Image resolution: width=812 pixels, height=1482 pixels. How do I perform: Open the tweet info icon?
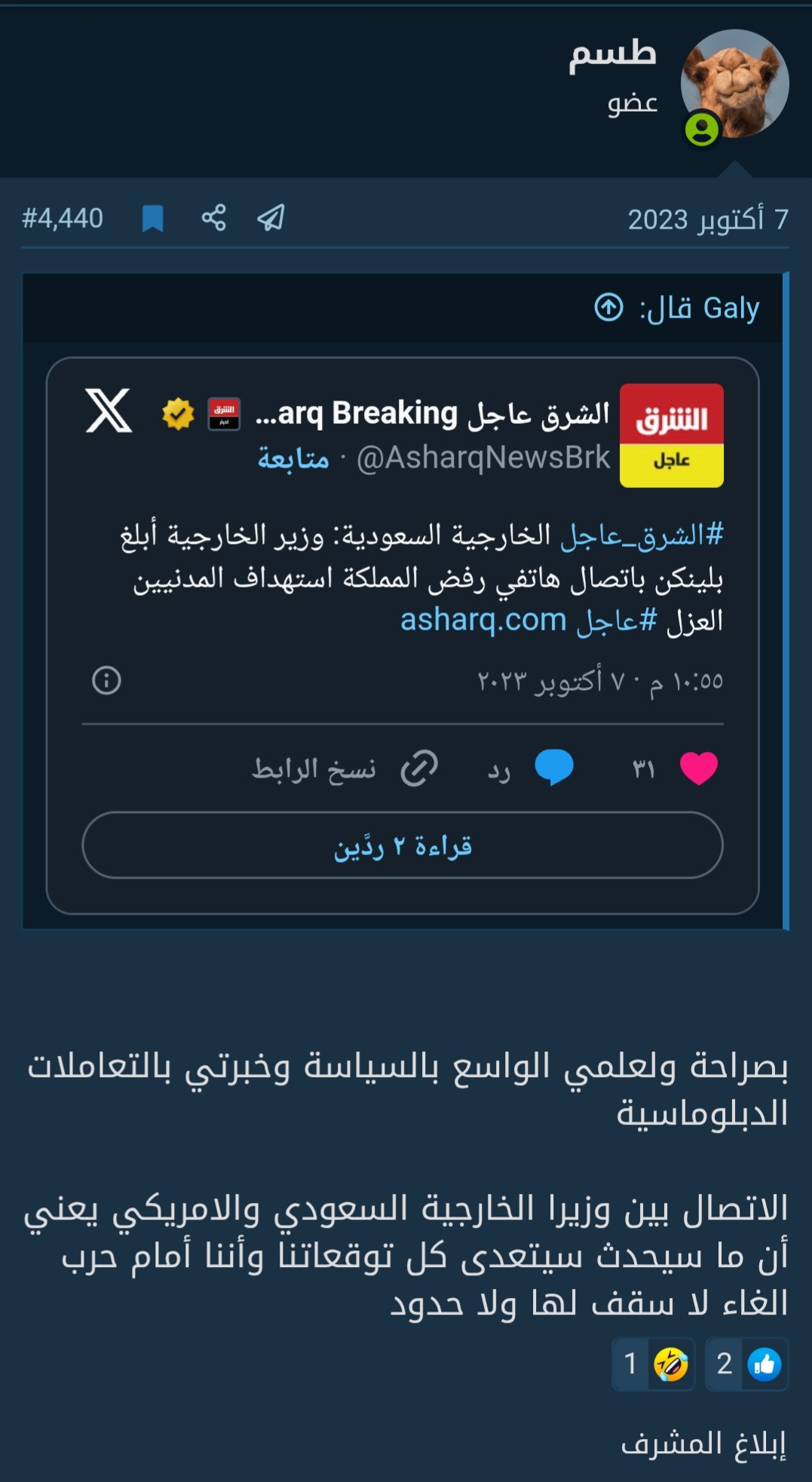[x=106, y=680]
